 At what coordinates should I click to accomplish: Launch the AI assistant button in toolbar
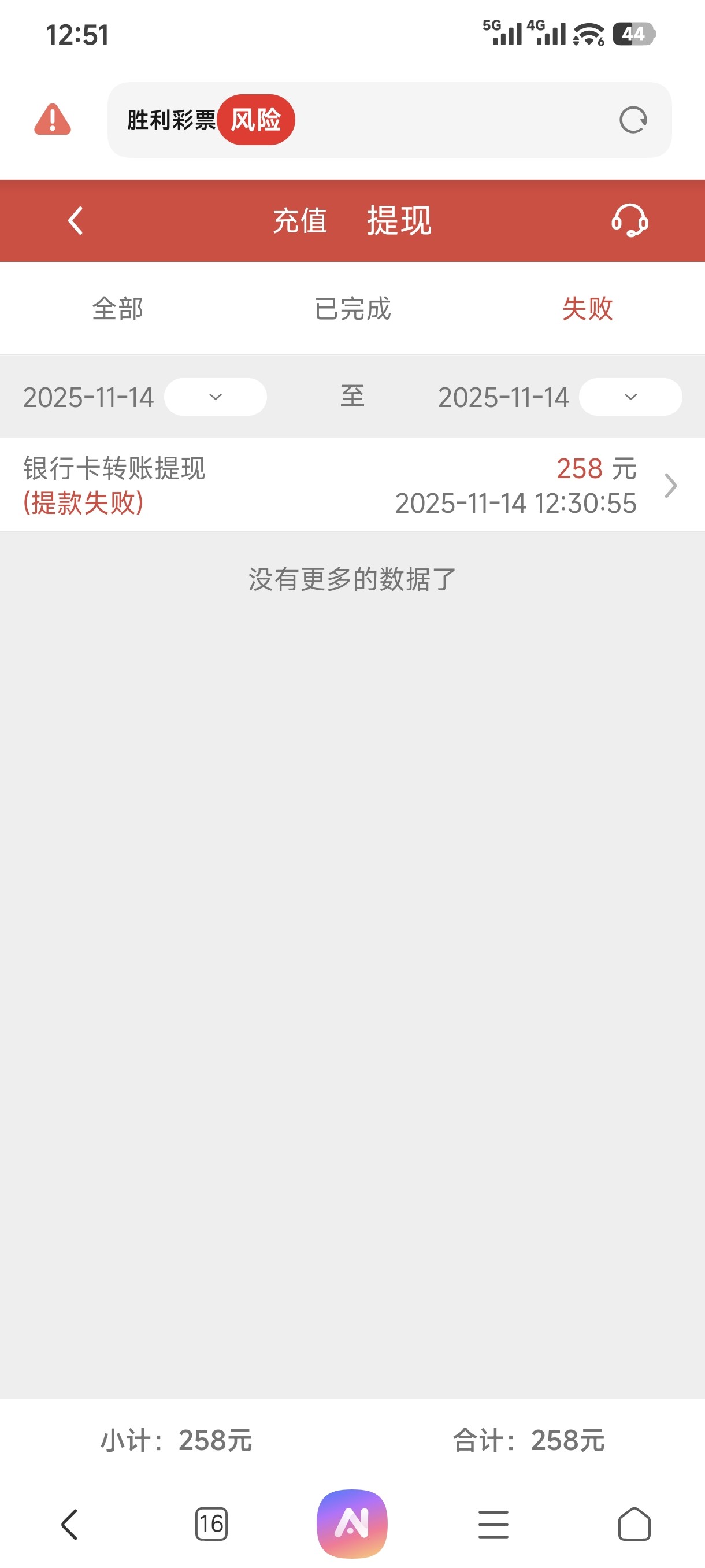[x=352, y=1524]
